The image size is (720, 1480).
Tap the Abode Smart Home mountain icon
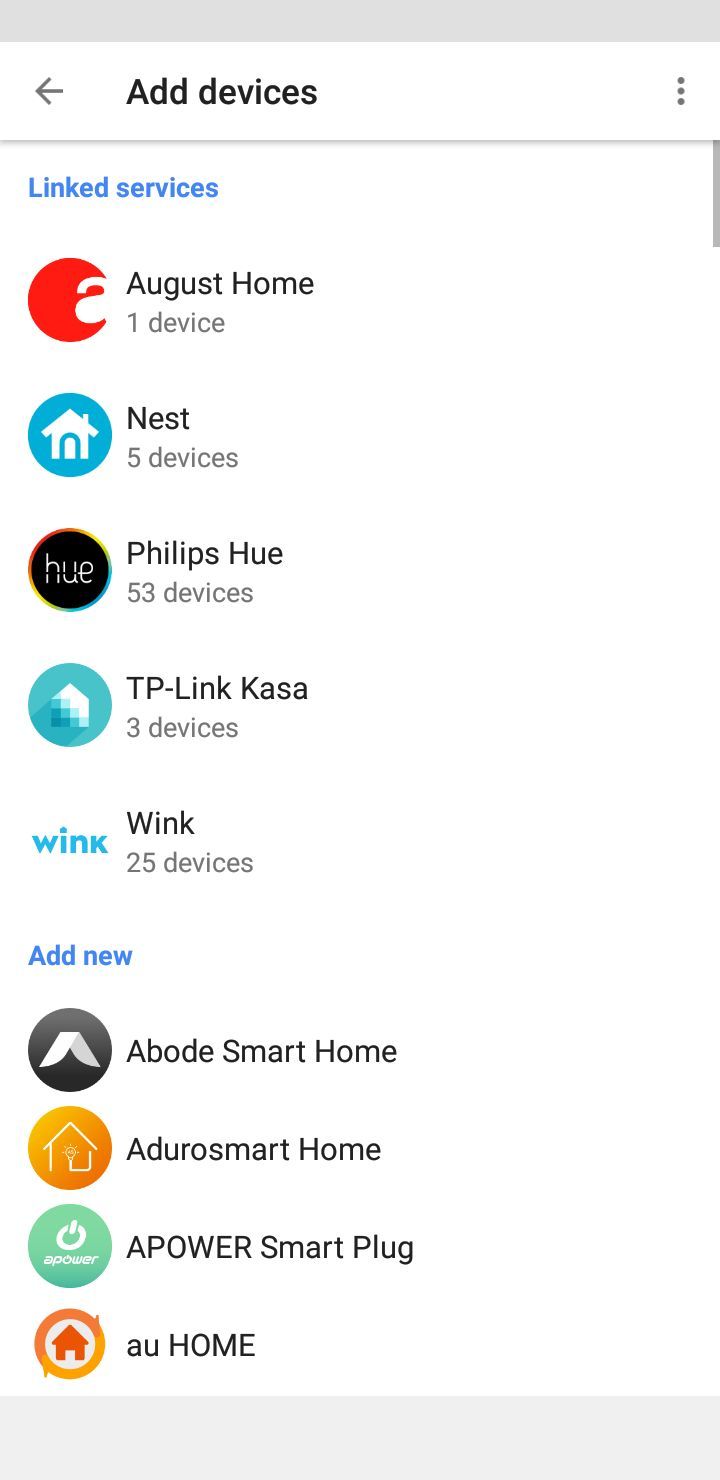pos(69,1050)
